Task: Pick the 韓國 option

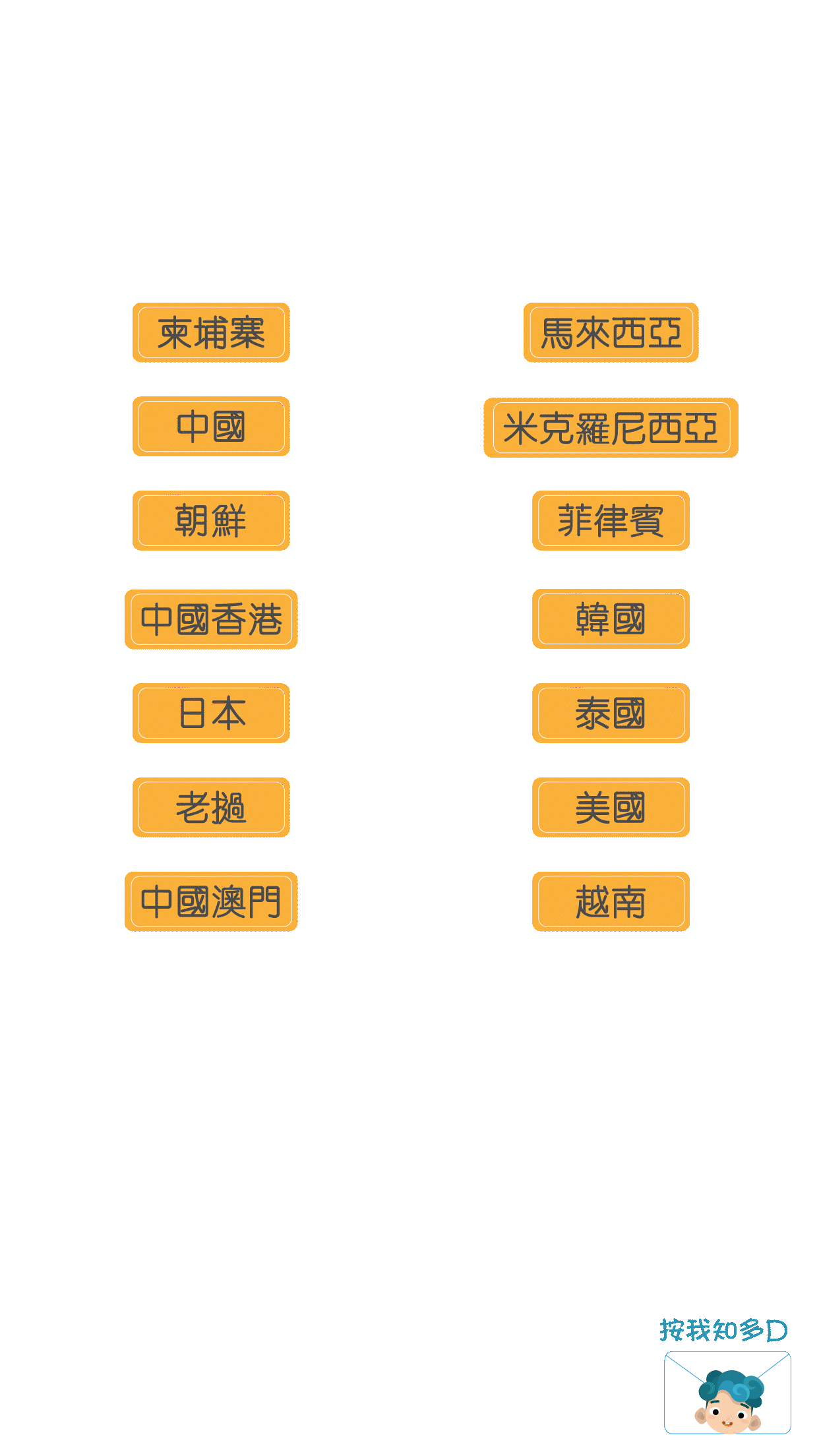Action: (x=611, y=619)
